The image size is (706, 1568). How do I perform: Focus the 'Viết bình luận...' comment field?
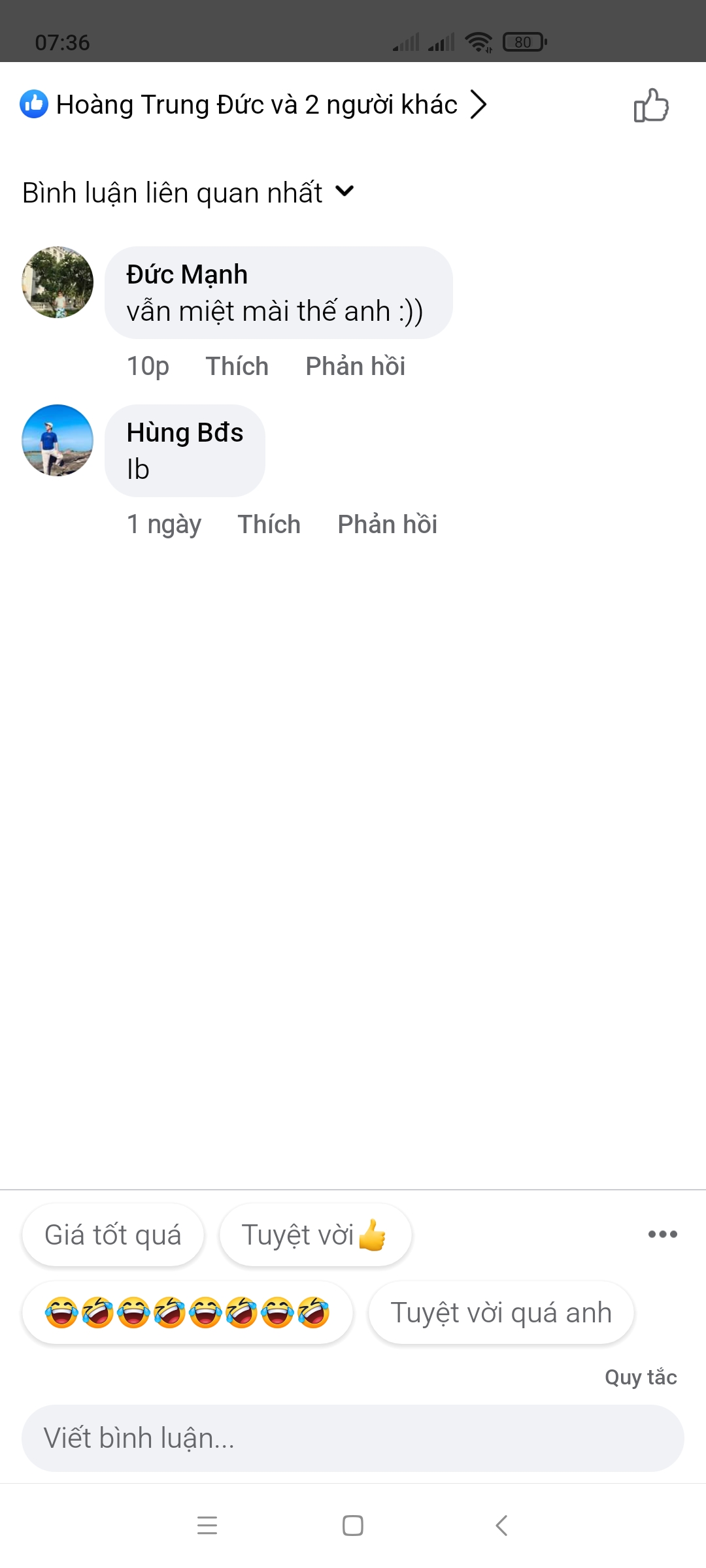pos(353,1438)
